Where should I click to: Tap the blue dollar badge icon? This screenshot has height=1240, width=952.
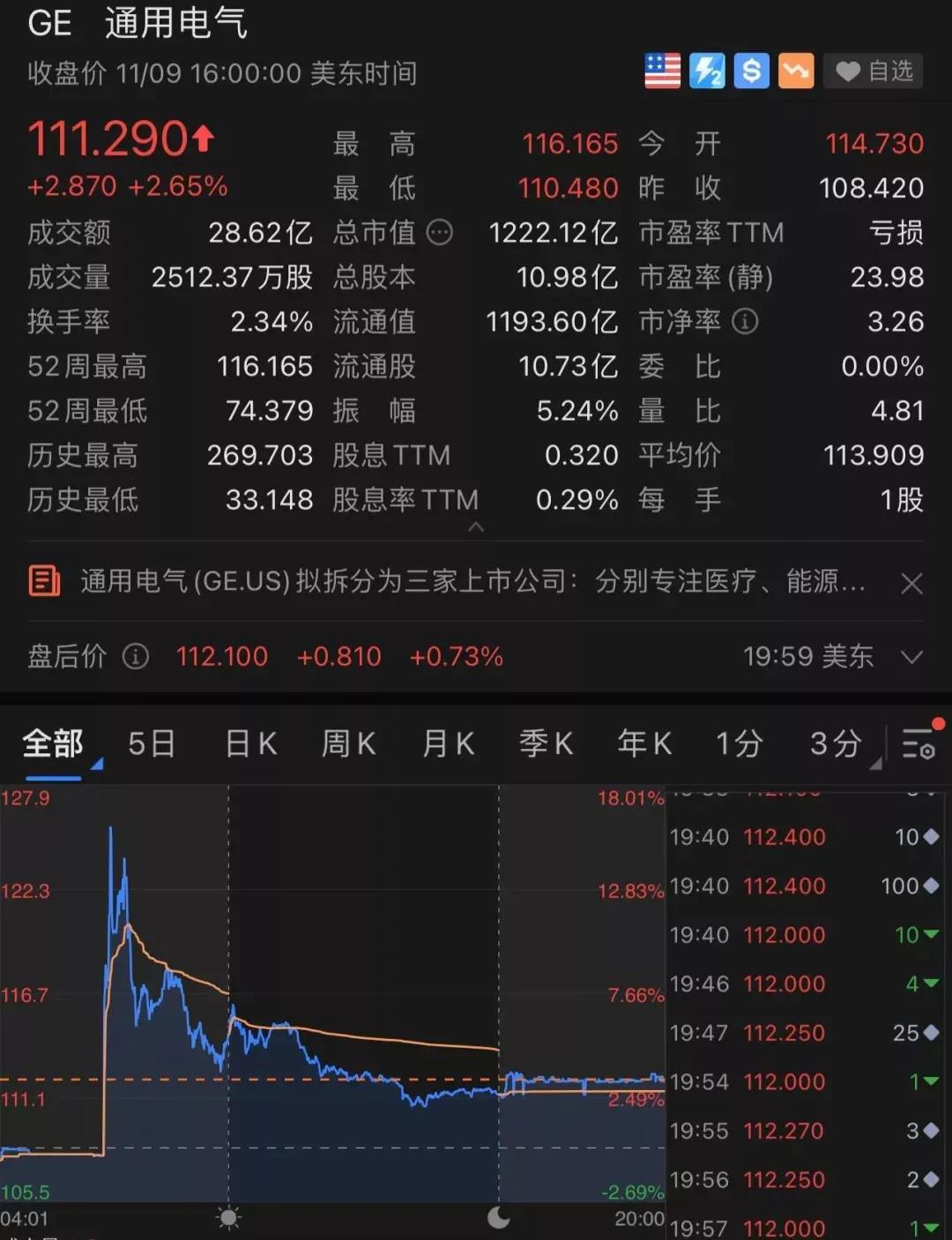[751, 71]
